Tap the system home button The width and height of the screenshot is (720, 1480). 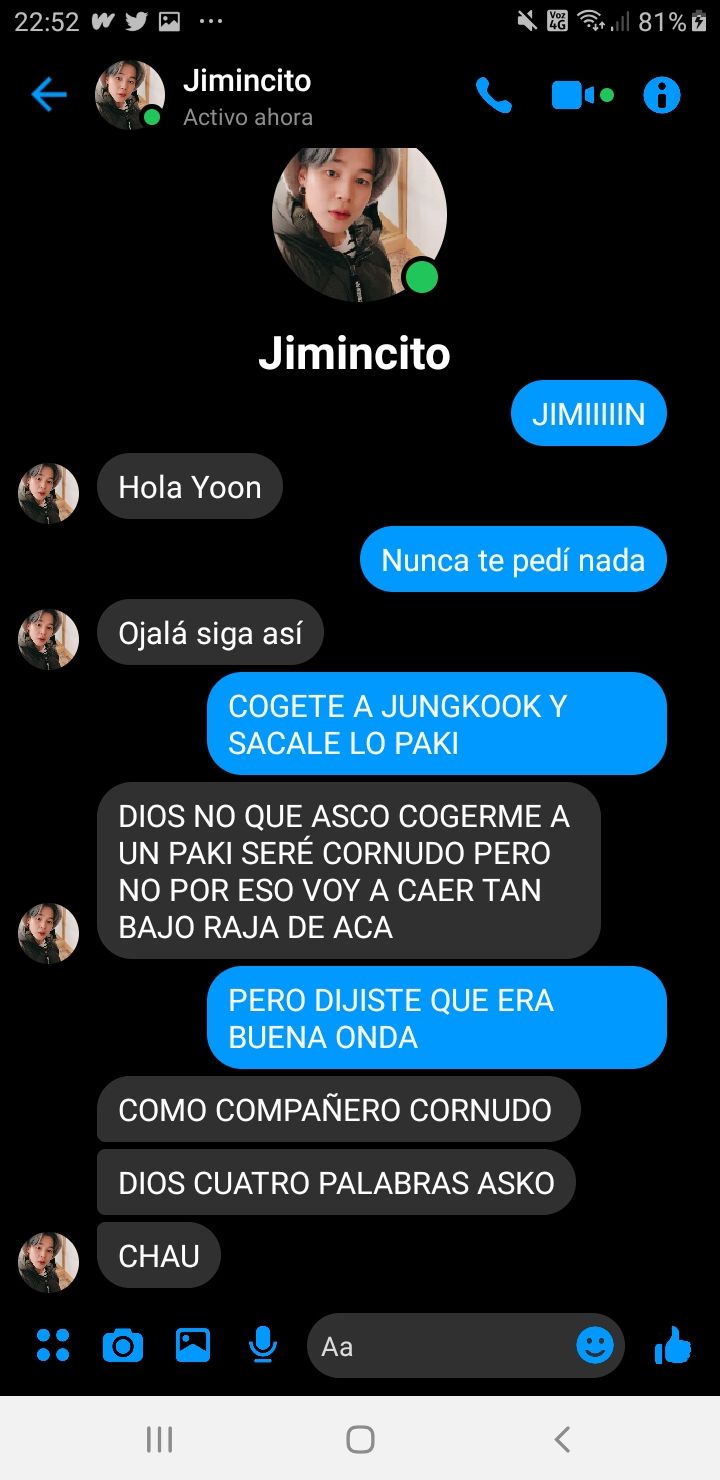(x=360, y=1439)
